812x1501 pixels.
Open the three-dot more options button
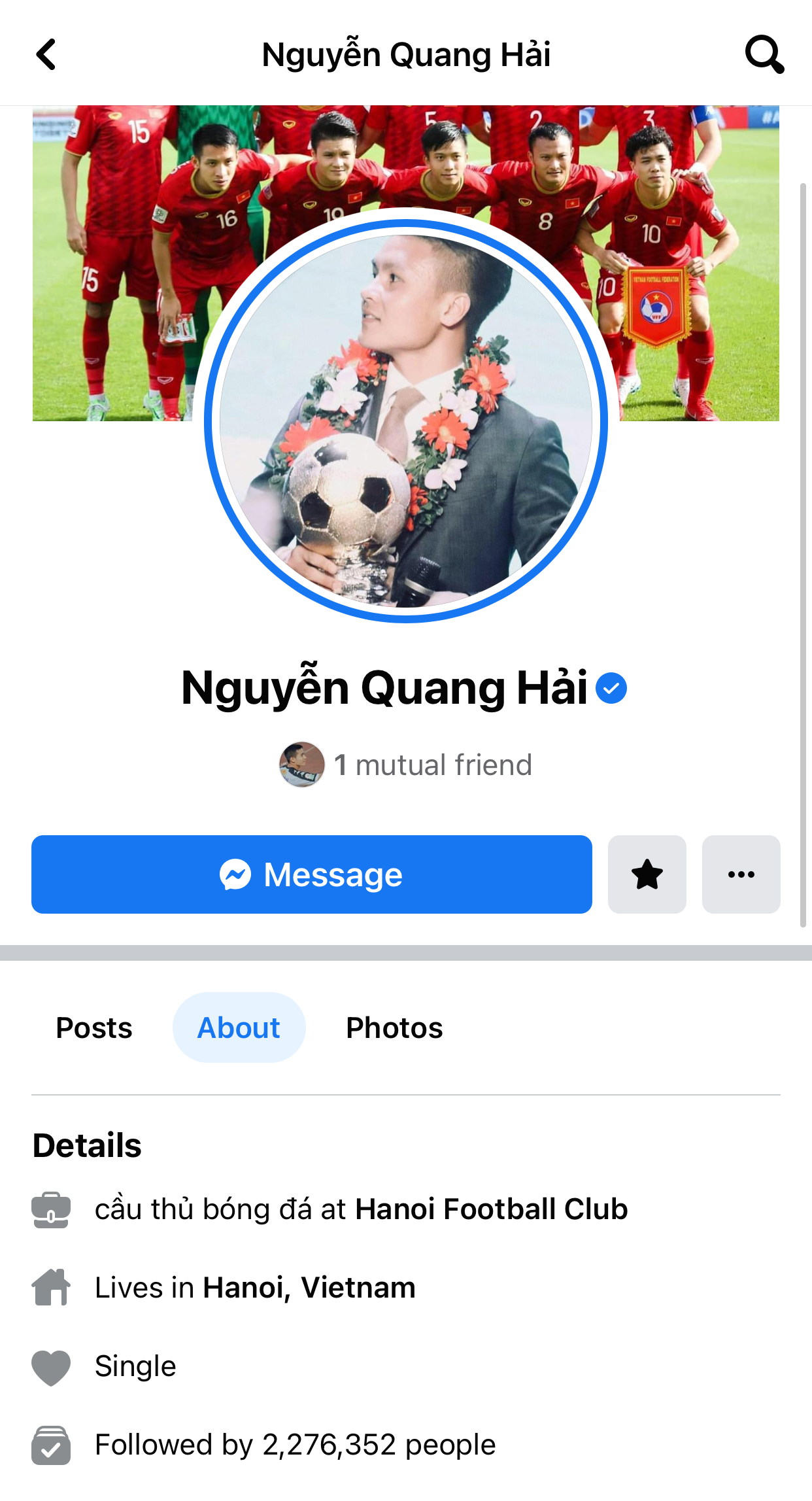pyautogui.click(x=741, y=874)
